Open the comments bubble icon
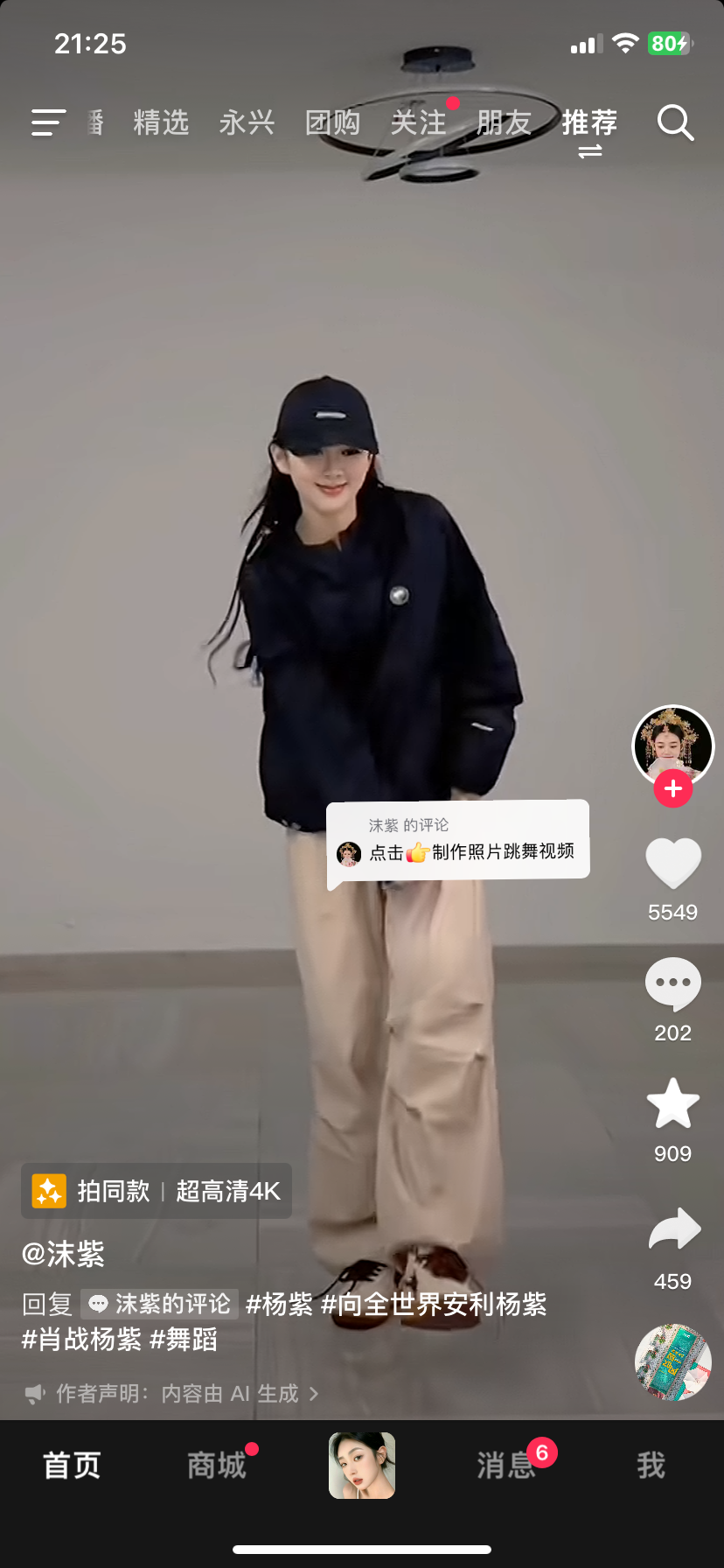724x1568 pixels. 672,983
